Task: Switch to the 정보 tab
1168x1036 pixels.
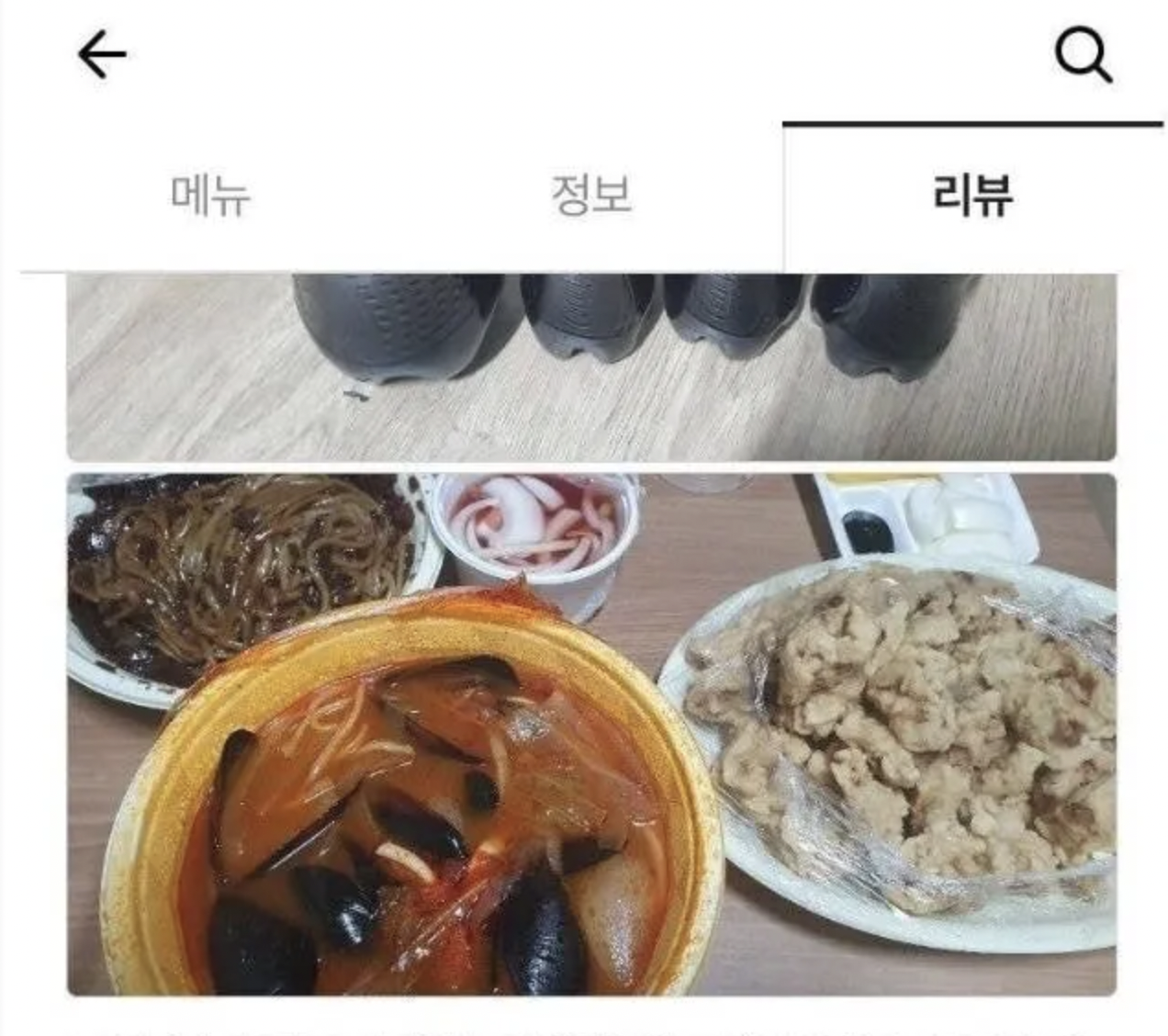Action: click(x=590, y=196)
